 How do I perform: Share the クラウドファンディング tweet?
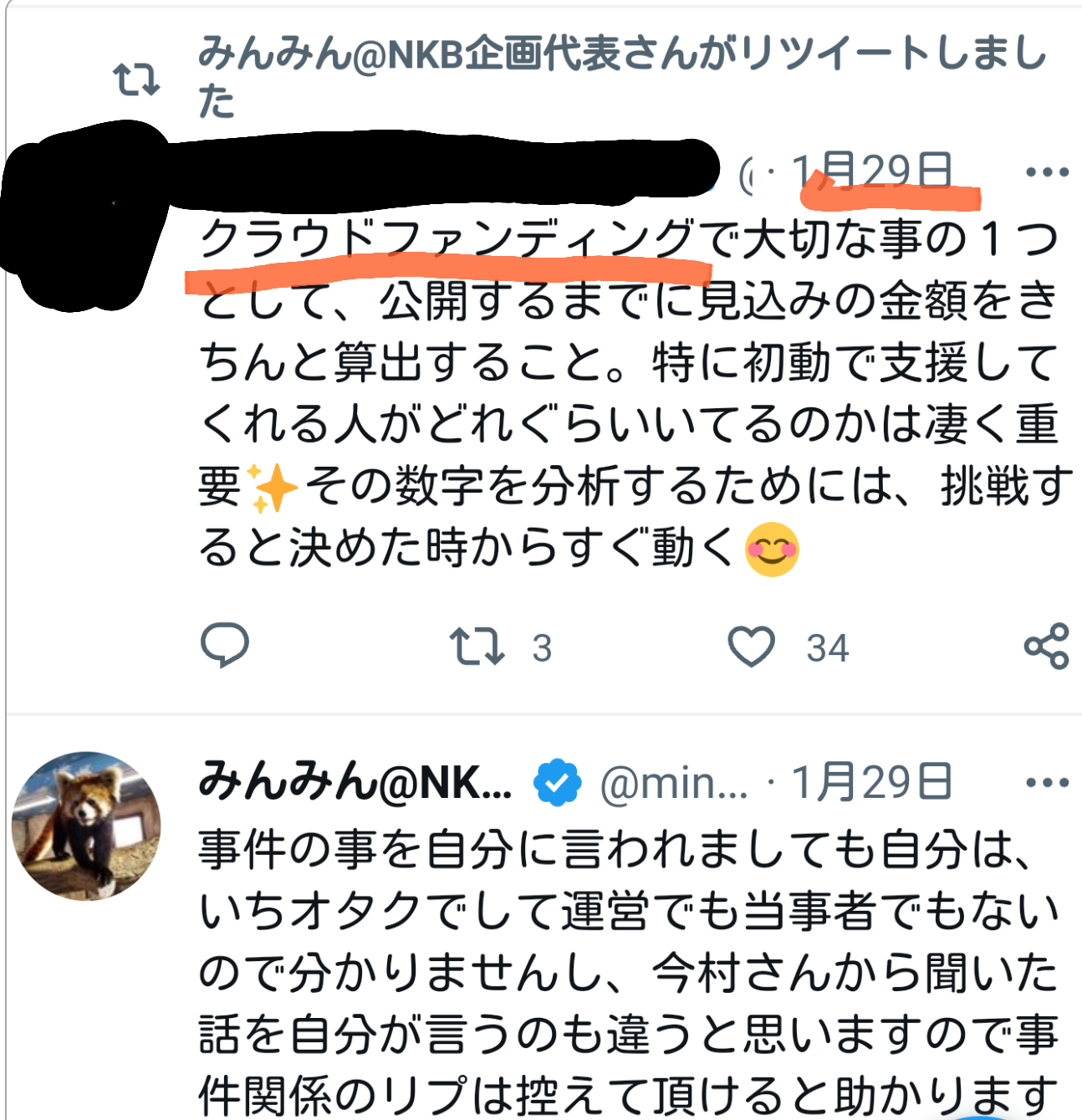coord(1046,647)
